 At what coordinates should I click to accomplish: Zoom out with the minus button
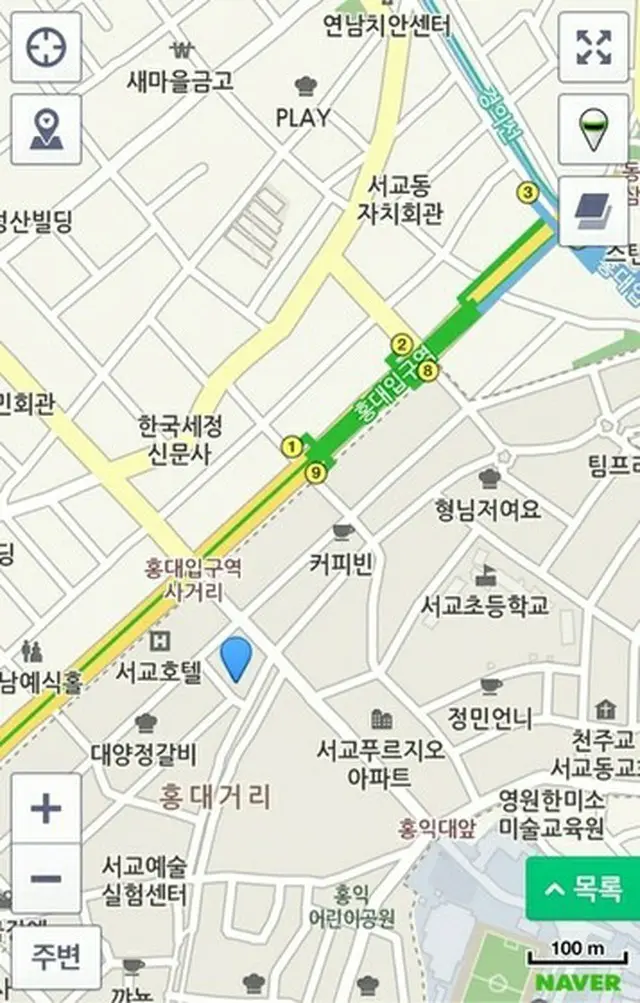coord(46,878)
